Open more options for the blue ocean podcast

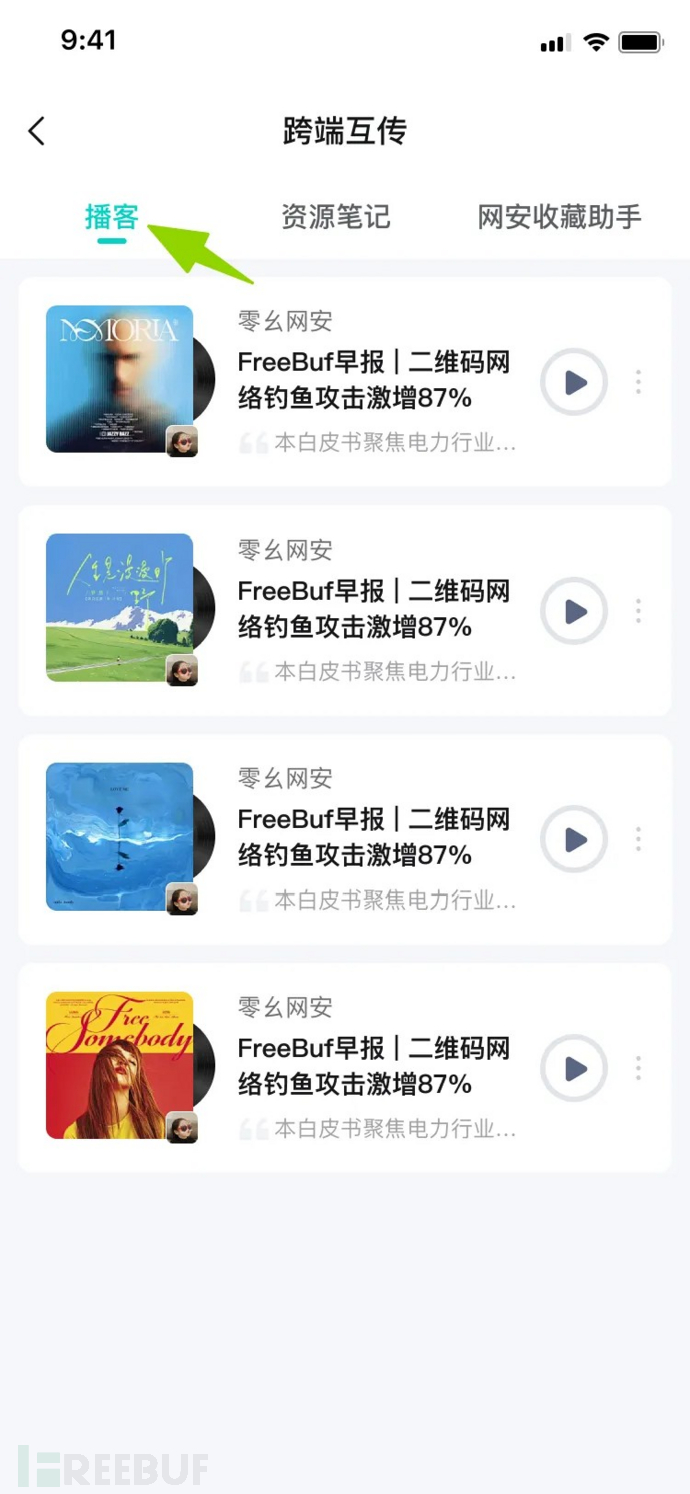[638, 840]
